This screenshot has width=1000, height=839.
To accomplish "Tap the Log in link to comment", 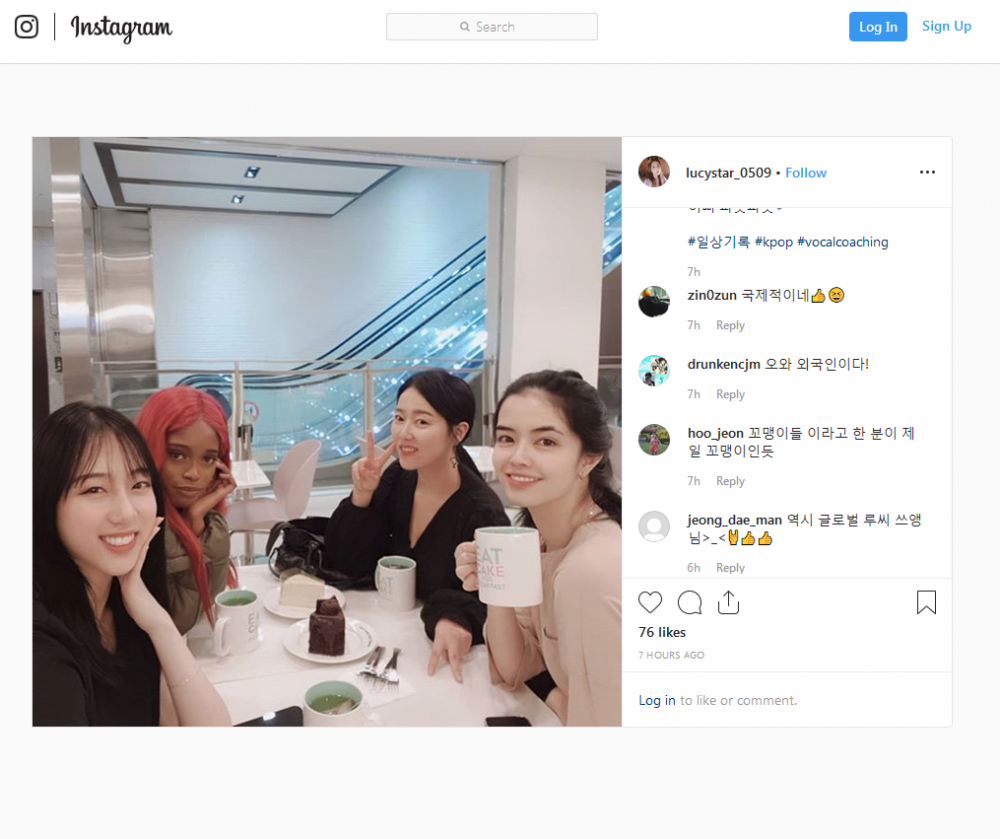I will [656, 700].
